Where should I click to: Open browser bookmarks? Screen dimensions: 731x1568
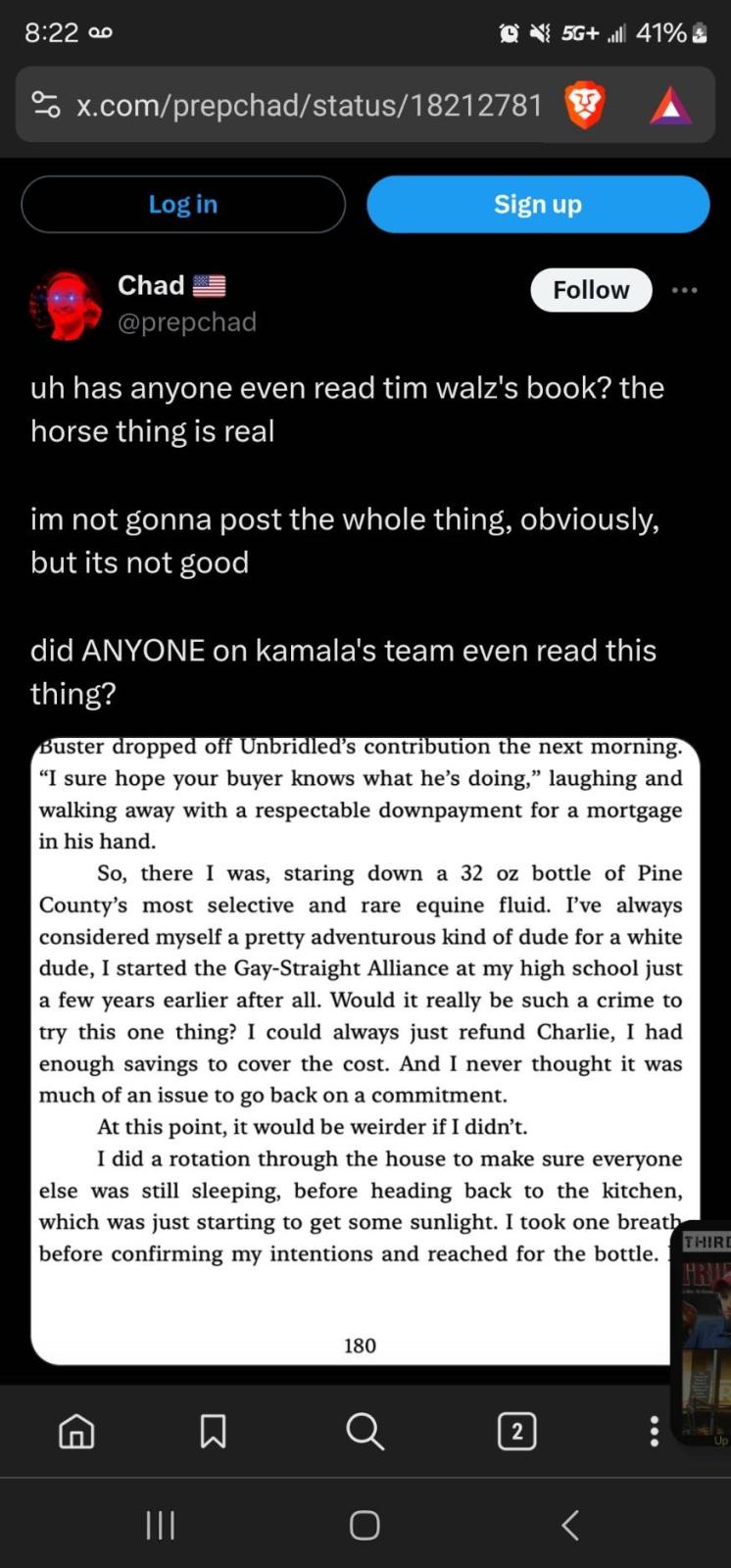pyautogui.click(x=213, y=1432)
